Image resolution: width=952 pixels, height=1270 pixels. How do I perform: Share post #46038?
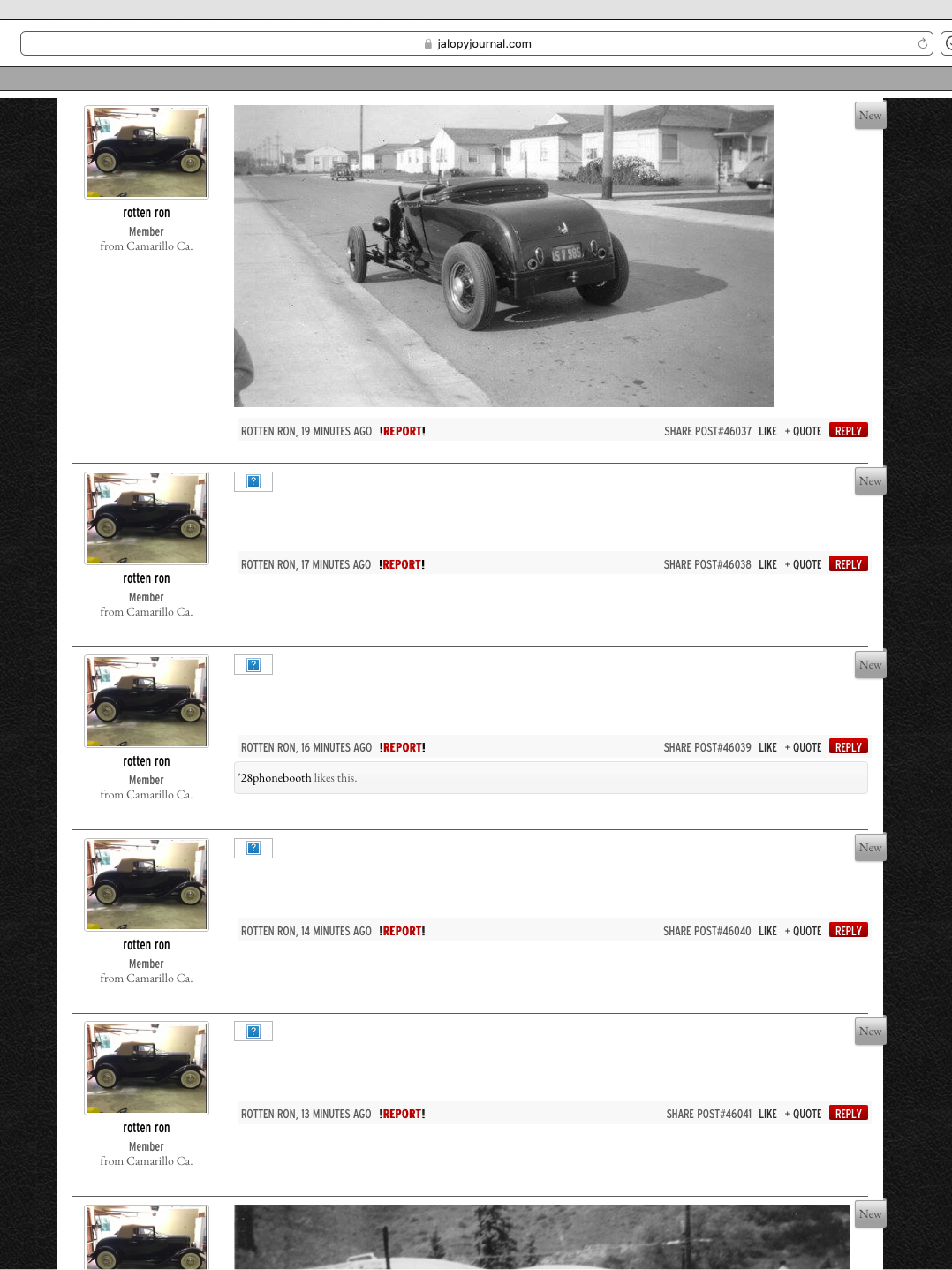(x=707, y=564)
